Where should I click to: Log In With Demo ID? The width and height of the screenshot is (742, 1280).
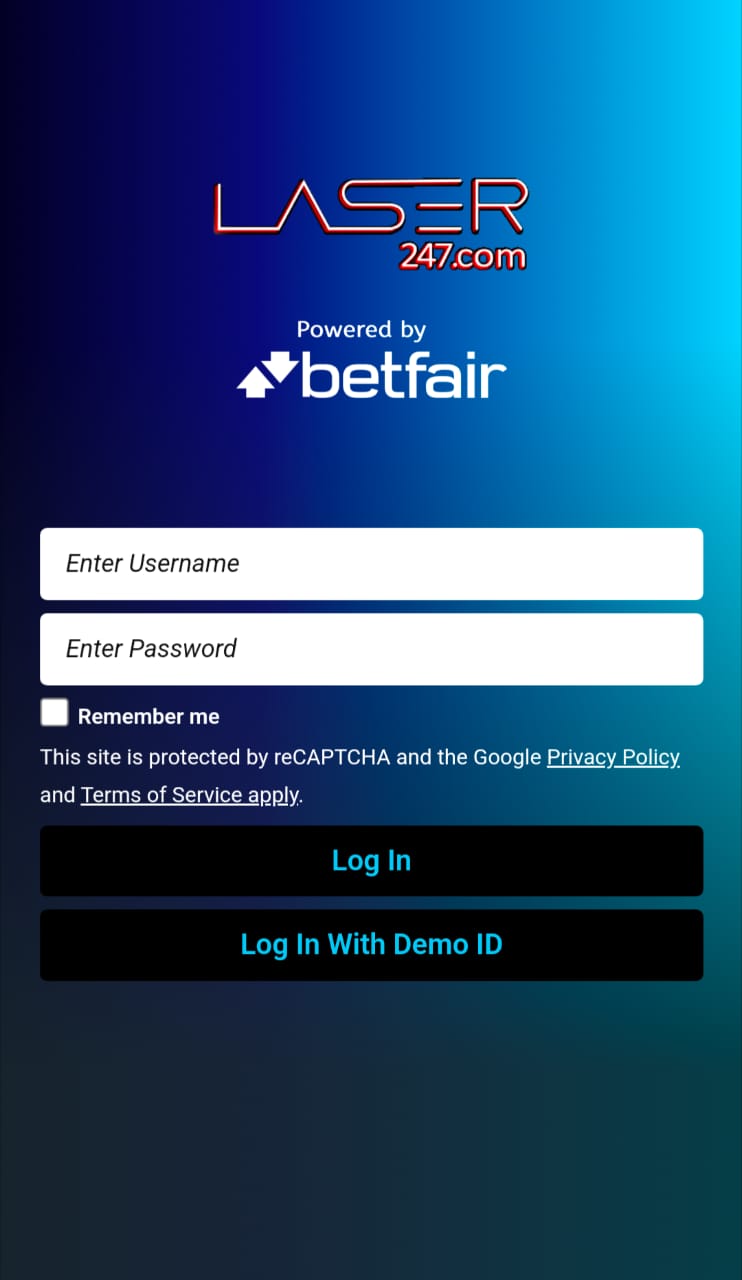click(371, 945)
